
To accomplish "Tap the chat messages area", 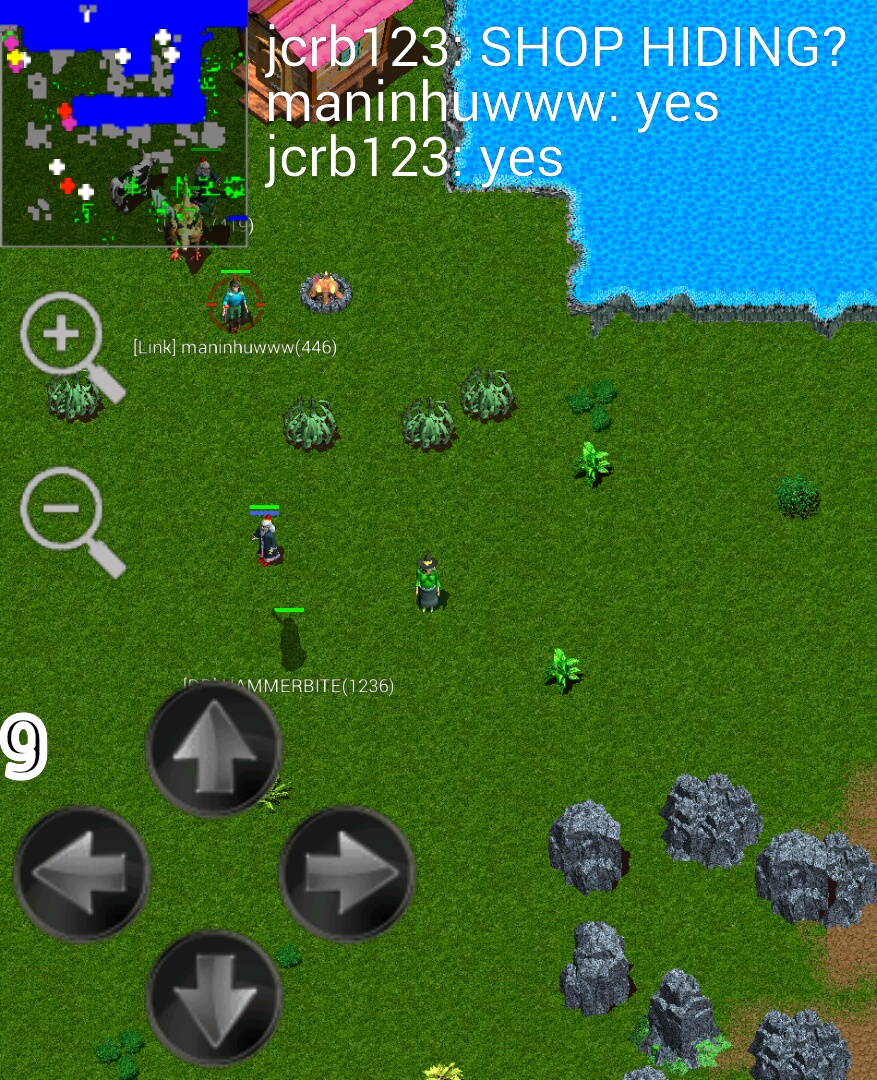I will coord(555,102).
